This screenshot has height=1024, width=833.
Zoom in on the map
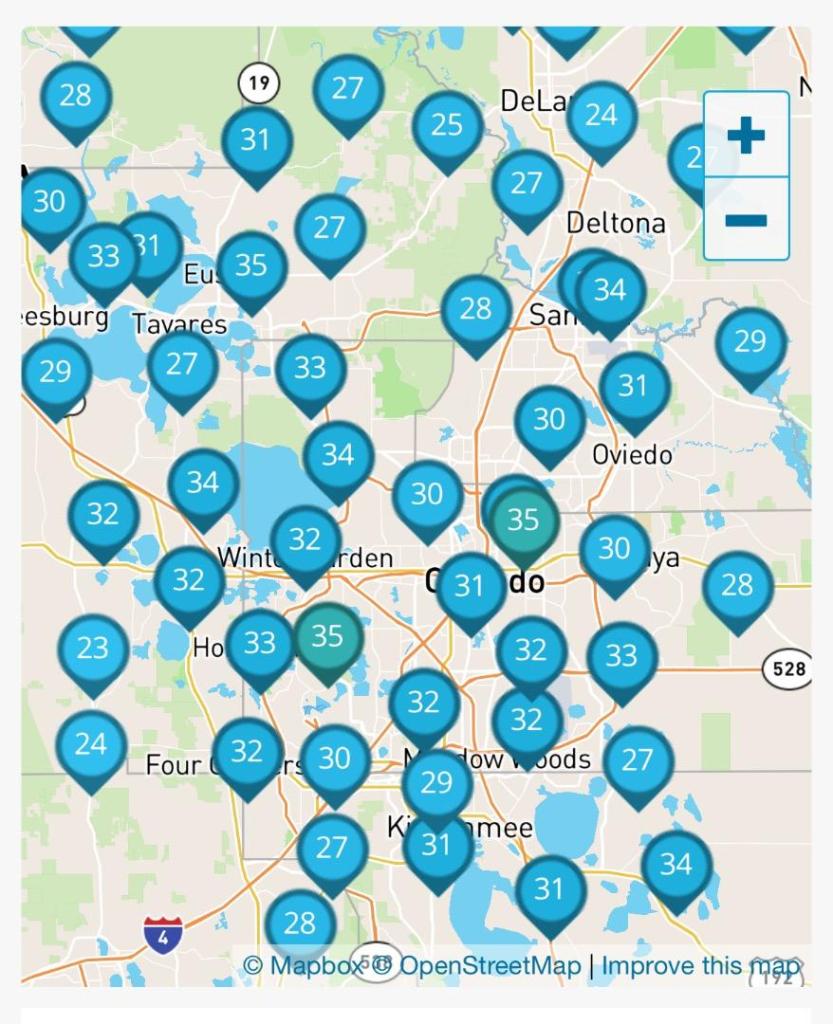pyautogui.click(x=746, y=134)
